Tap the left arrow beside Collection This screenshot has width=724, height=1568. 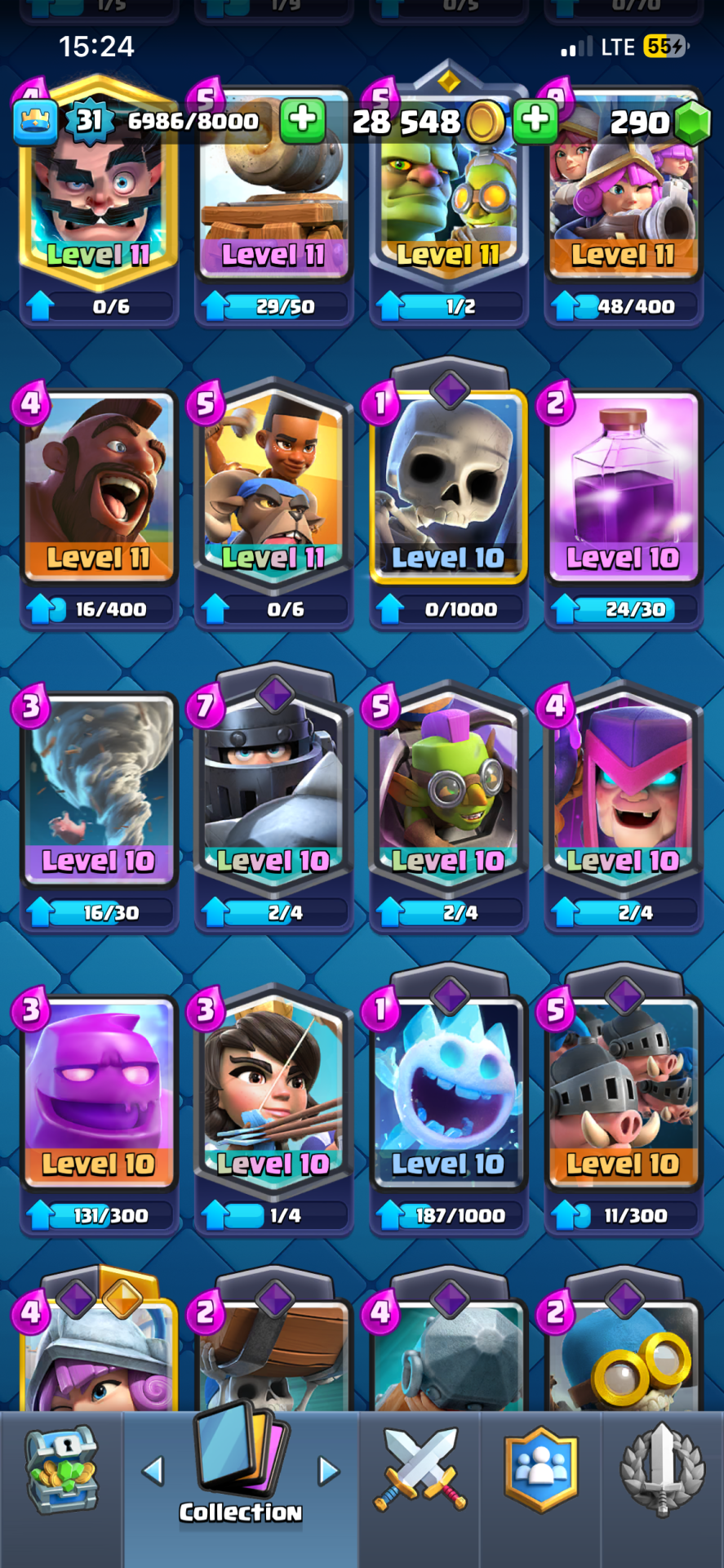[153, 1471]
